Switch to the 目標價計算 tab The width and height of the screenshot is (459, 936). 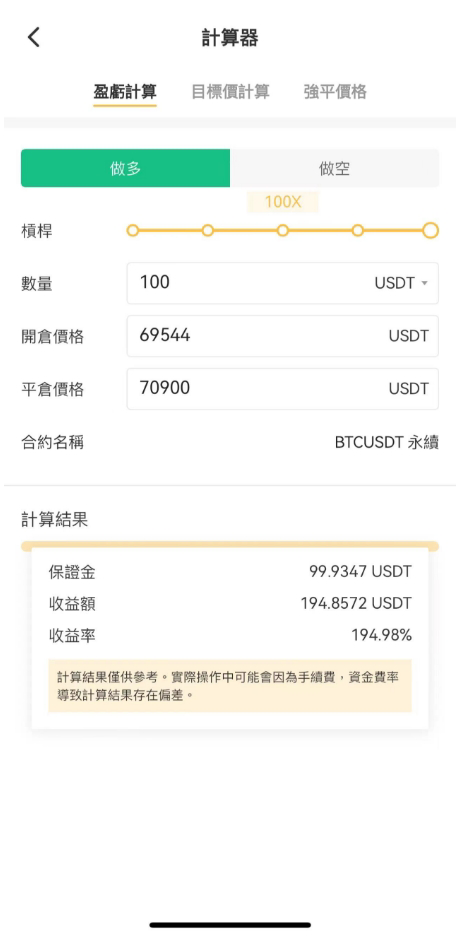(x=230, y=92)
